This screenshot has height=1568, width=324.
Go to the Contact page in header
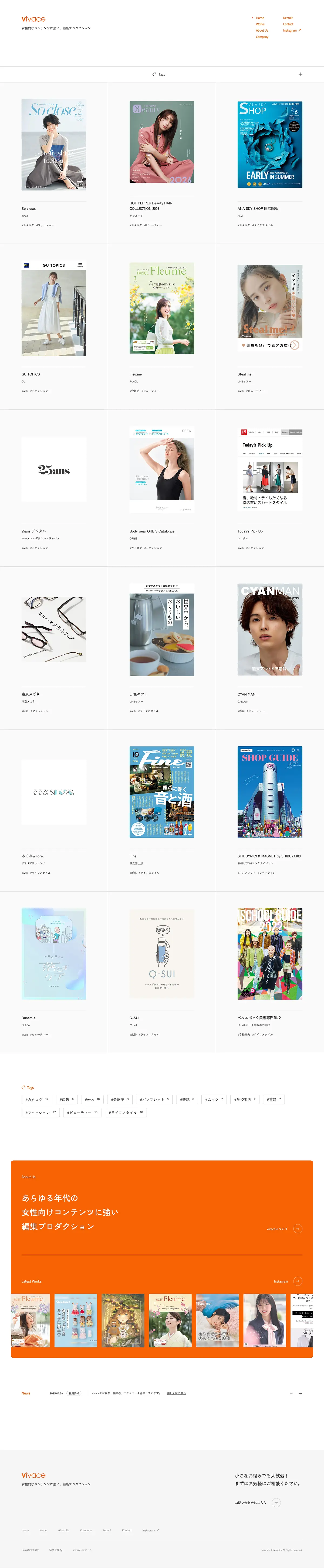coord(288,24)
